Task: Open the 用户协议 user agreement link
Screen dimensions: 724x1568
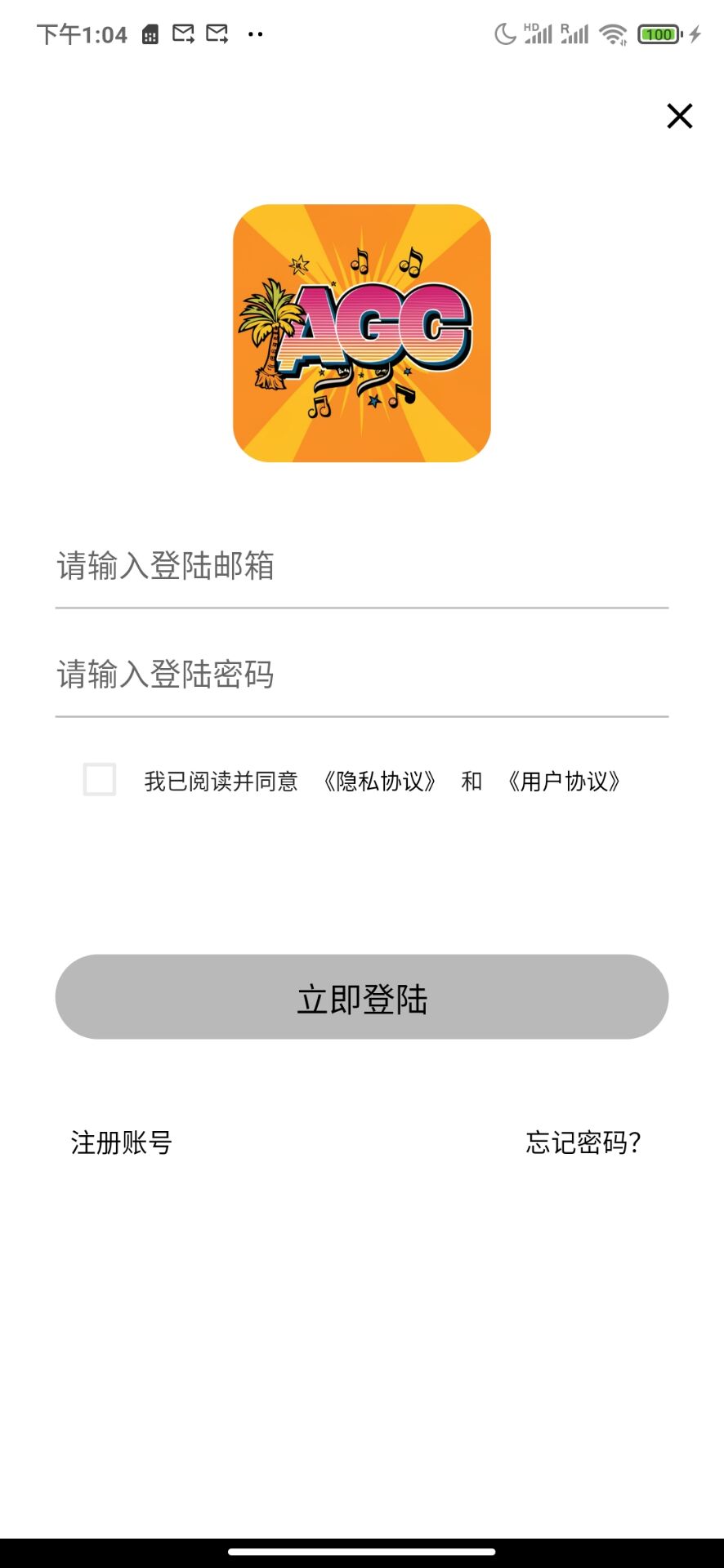Action: coord(564,782)
